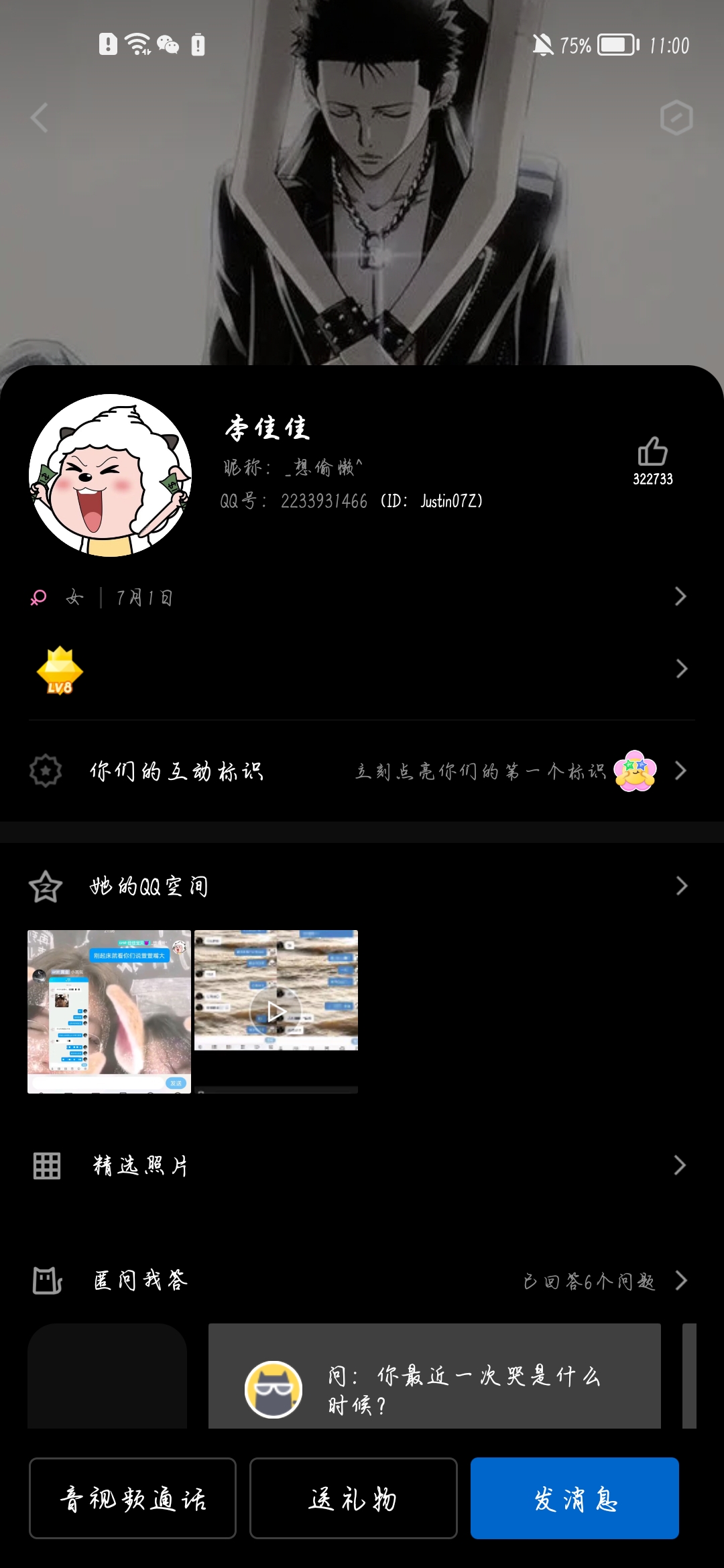Viewport: 724px width, 1568px height.
Task: Go back using the top-left arrow
Action: point(40,118)
